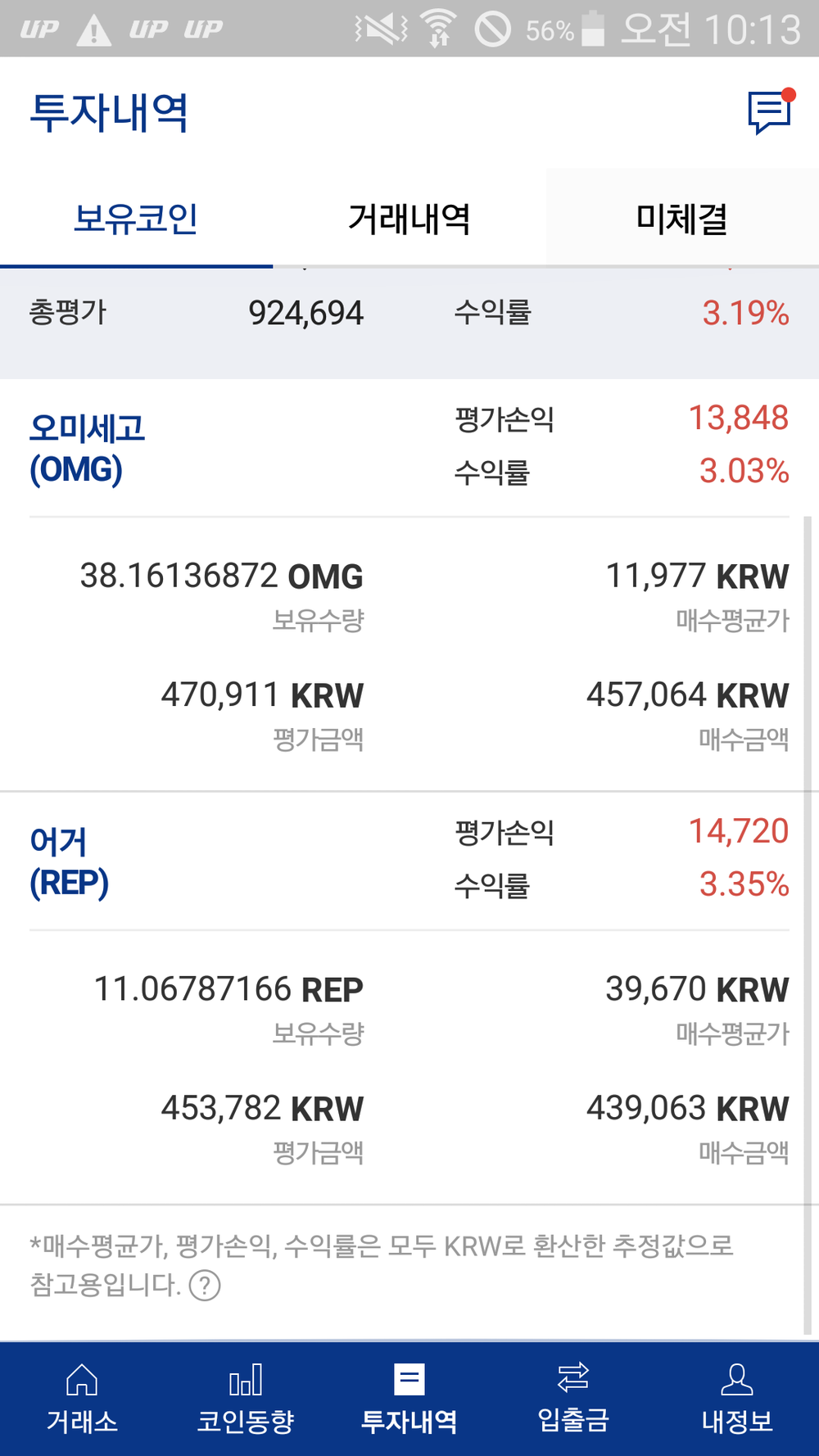Image resolution: width=819 pixels, height=1456 pixels.
Task: Switch to the 거래내역 tab
Action: coord(409,219)
